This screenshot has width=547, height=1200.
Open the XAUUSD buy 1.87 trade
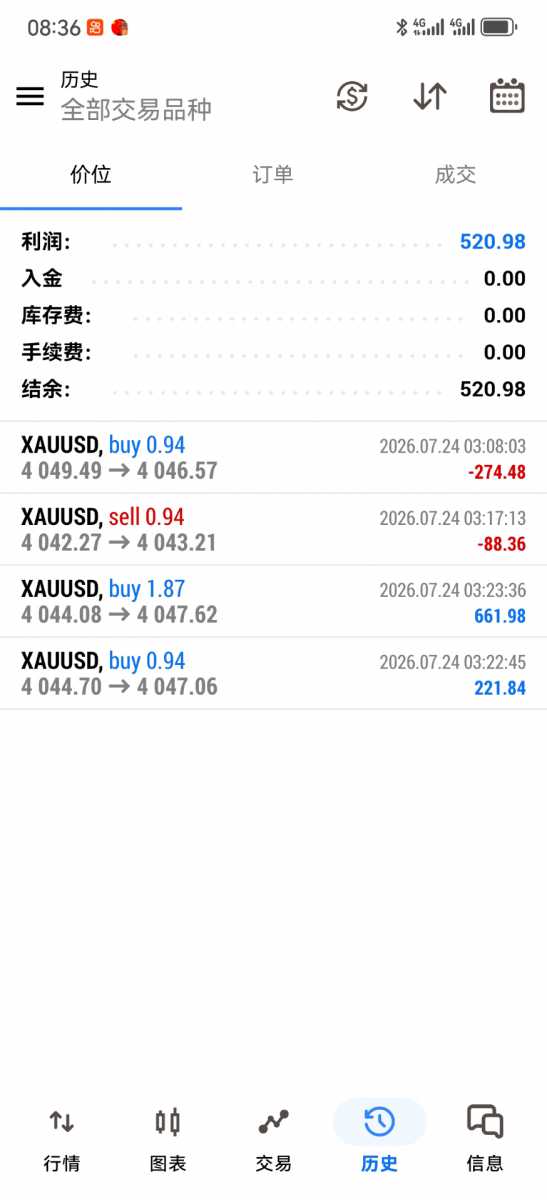coord(273,601)
